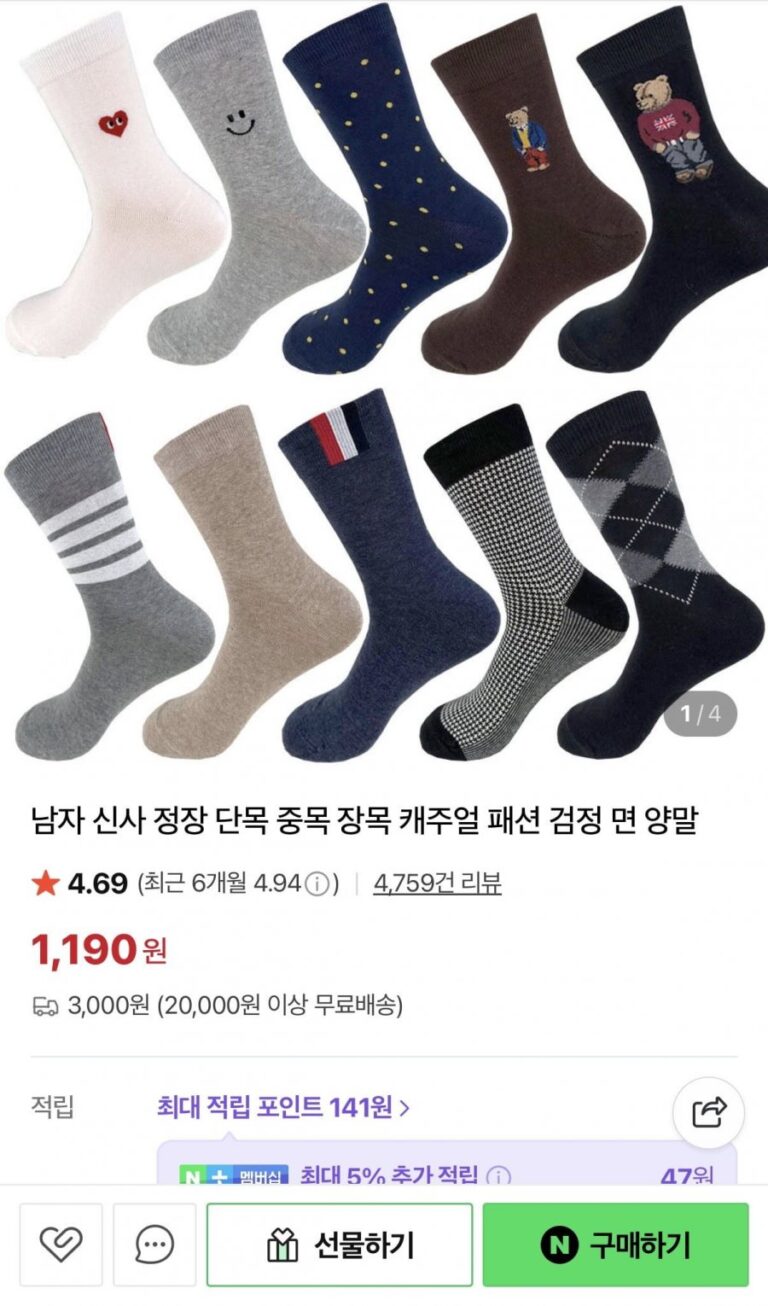
Task: Open the 4,759건 리뷰 reviews link
Action: tap(437, 884)
